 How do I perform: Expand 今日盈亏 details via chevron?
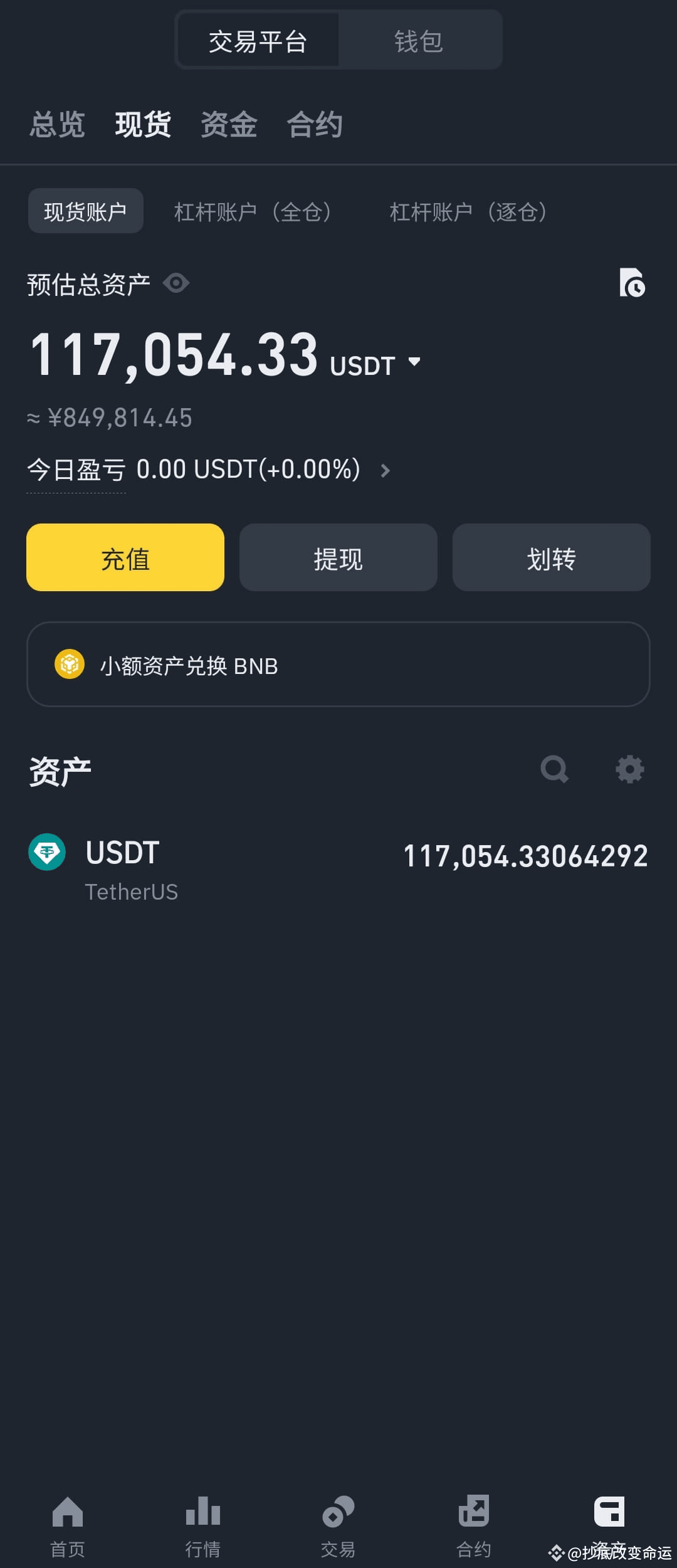[x=385, y=470]
